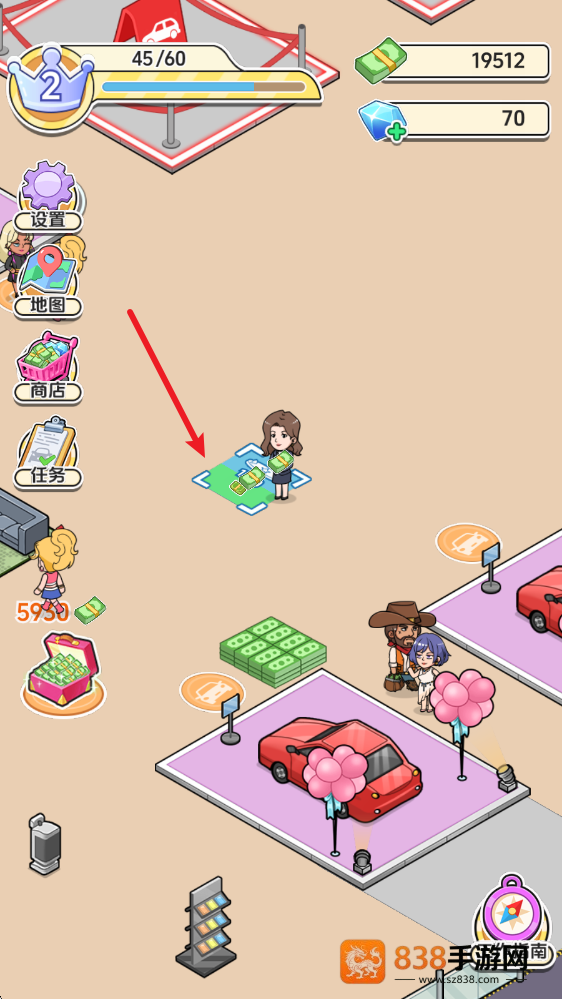The width and height of the screenshot is (562, 999).
Task: Open the 地图 map
Action: [x=48, y=282]
